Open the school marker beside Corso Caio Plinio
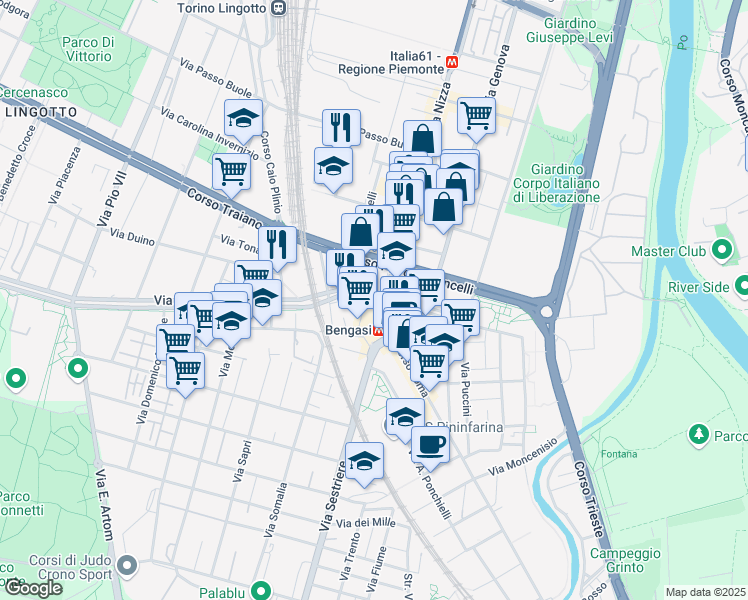Viewport: 748px width, 600px height. tap(244, 120)
